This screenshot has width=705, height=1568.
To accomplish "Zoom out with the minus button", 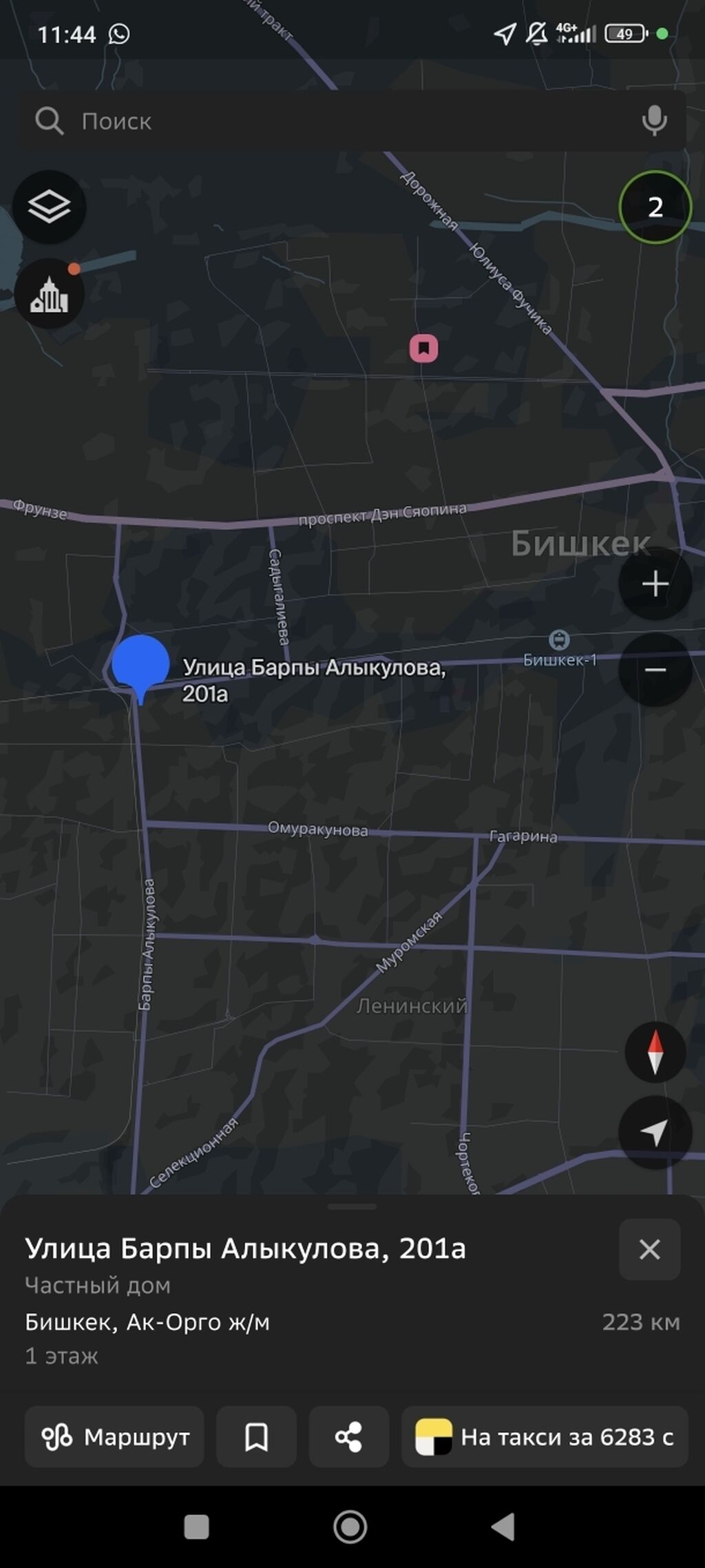I will 655,670.
